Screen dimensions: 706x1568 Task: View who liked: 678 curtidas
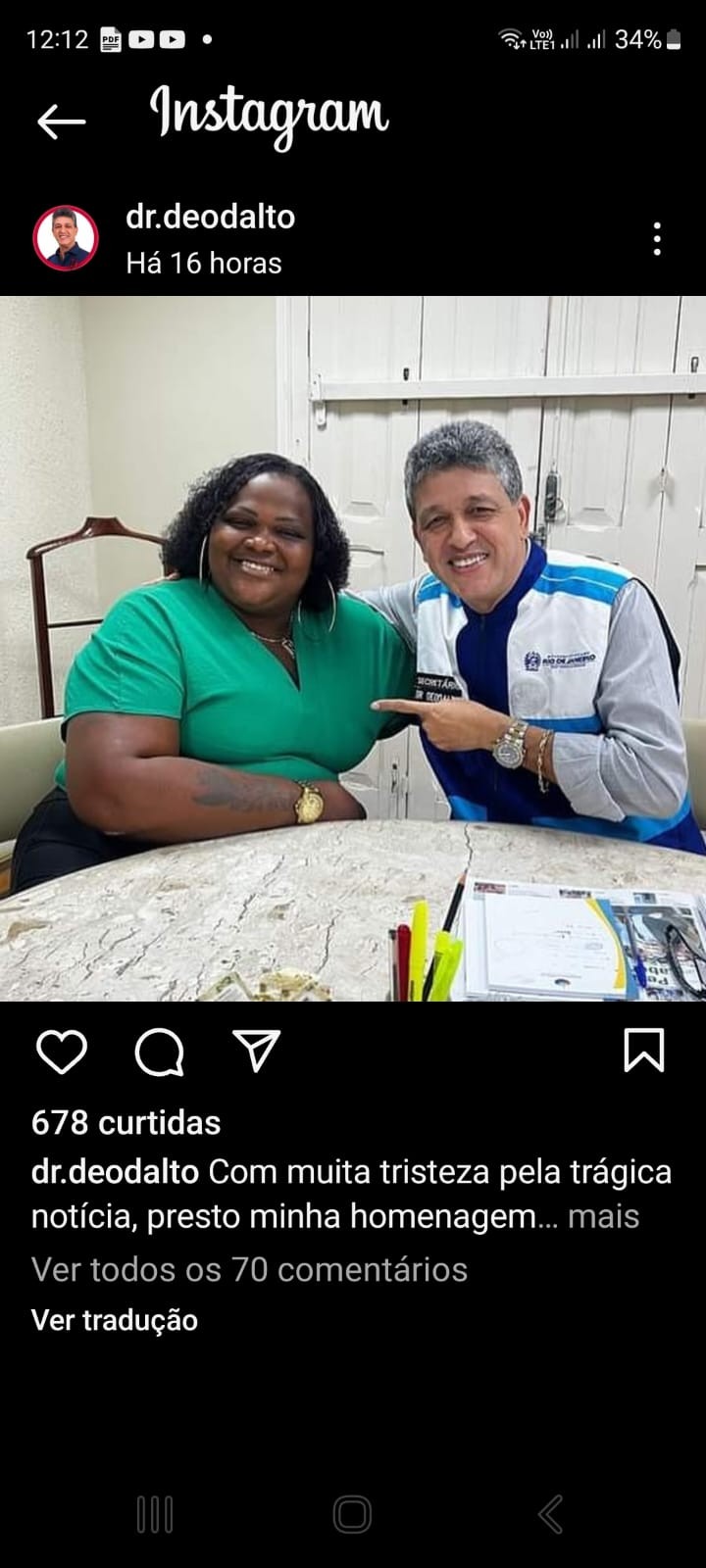[126, 1122]
